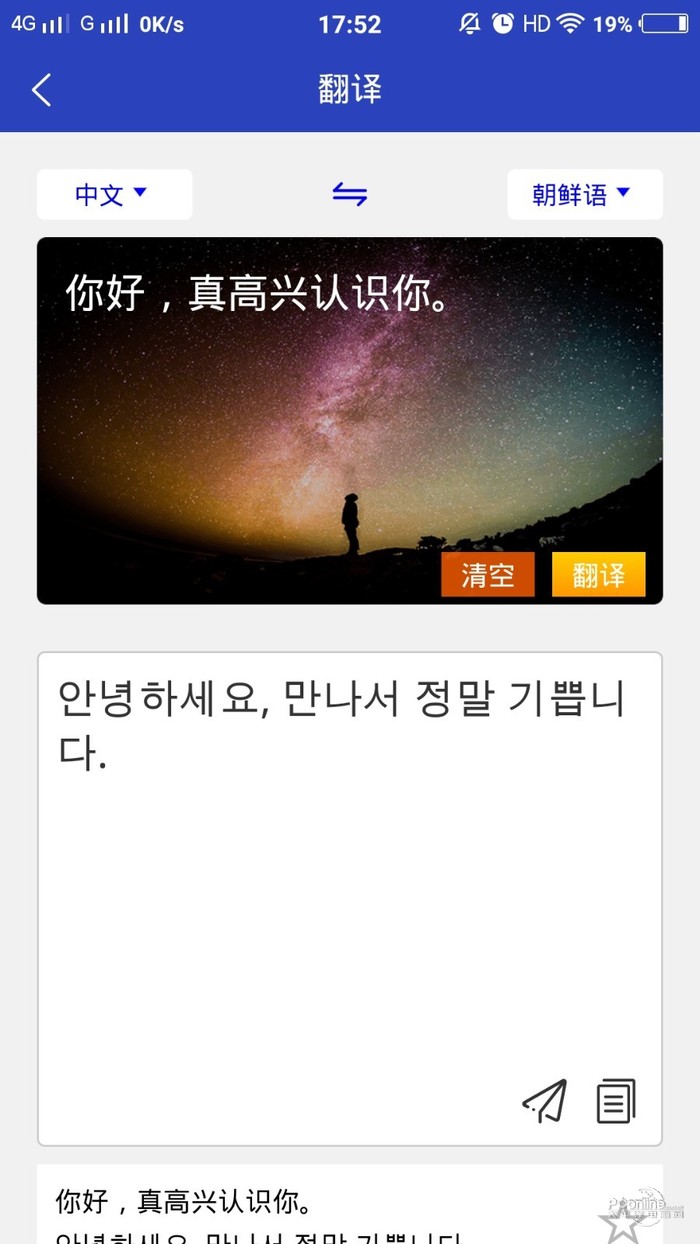This screenshot has height=1244, width=700.
Task: Copy the Korean translation result
Action: (x=616, y=1101)
